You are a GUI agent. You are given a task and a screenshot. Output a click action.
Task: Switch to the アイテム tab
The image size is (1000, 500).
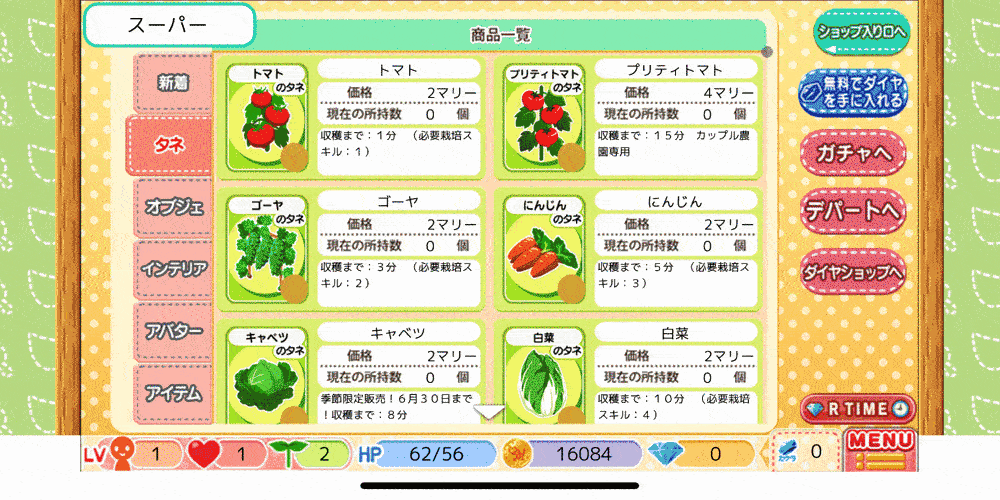(x=173, y=394)
